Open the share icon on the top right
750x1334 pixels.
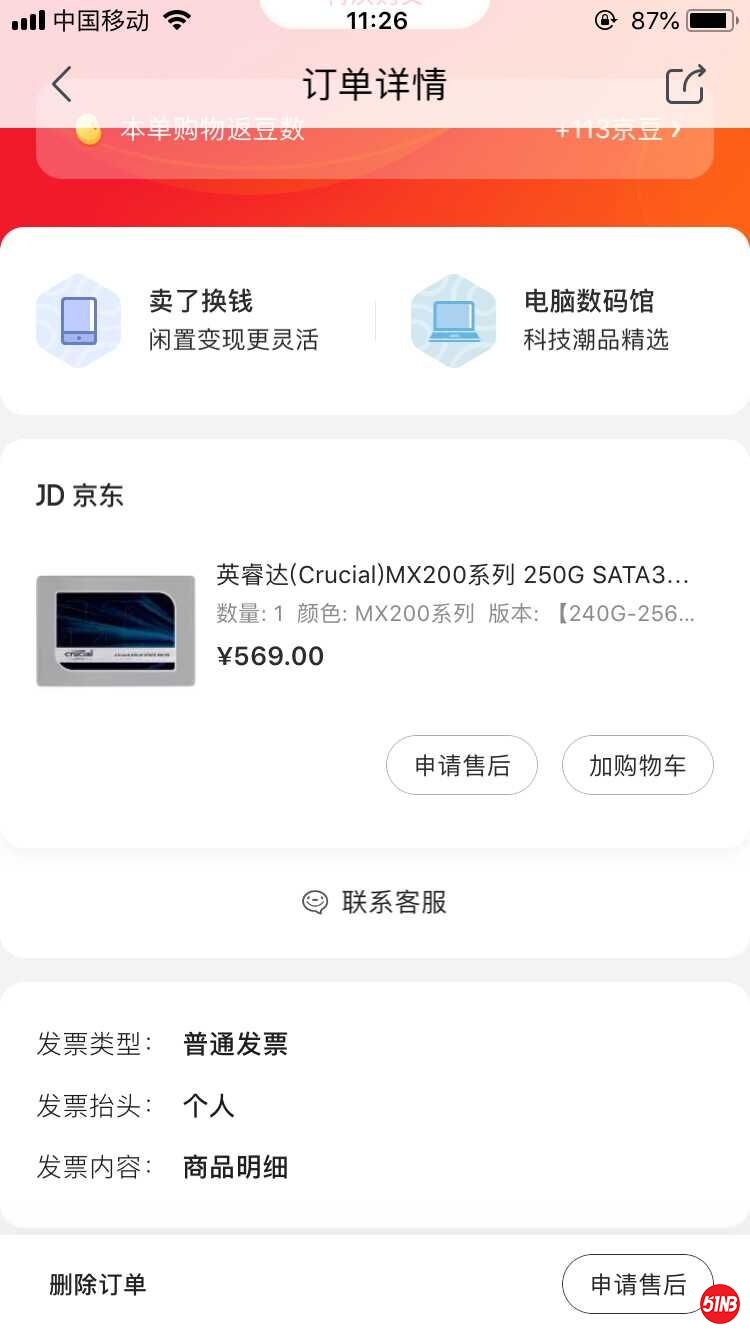[x=684, y=85]
